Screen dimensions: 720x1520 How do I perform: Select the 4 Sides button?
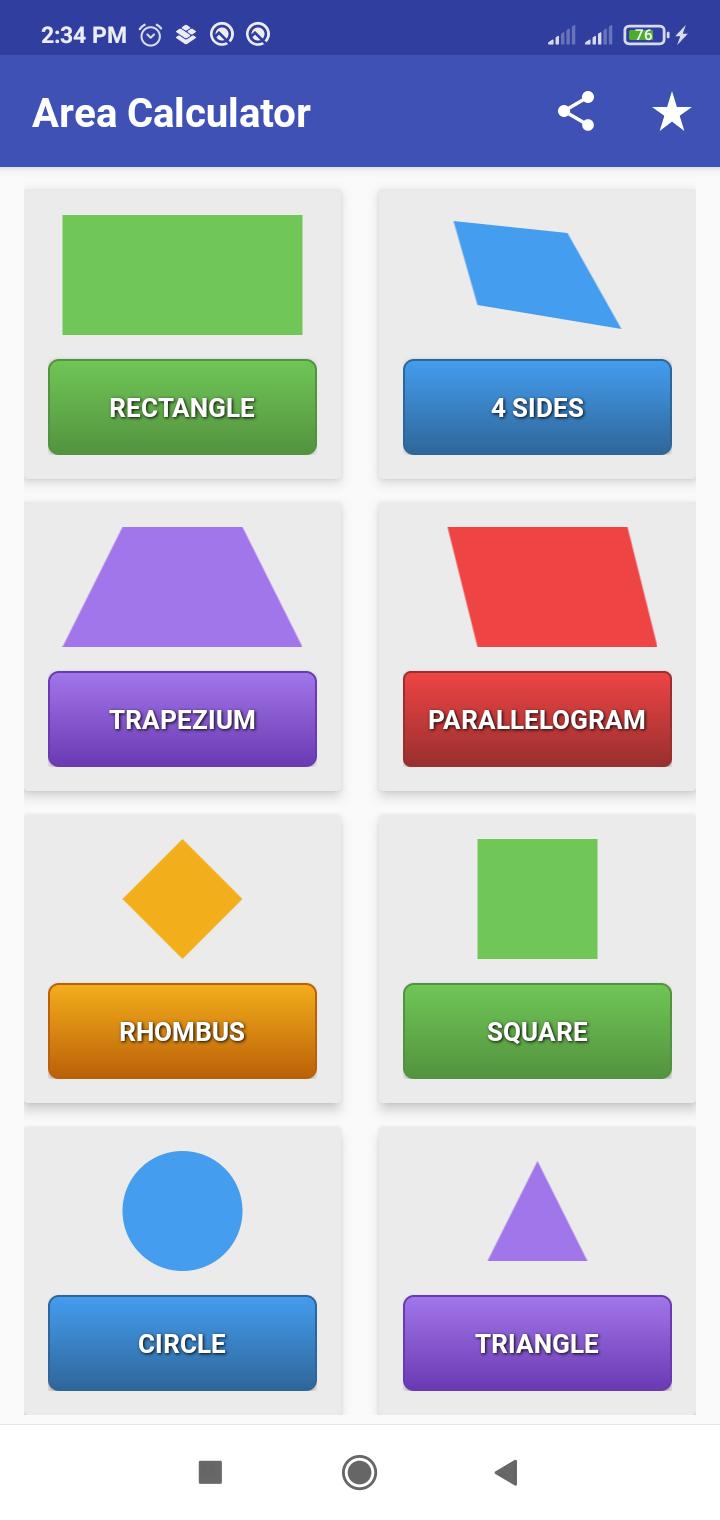537,407
